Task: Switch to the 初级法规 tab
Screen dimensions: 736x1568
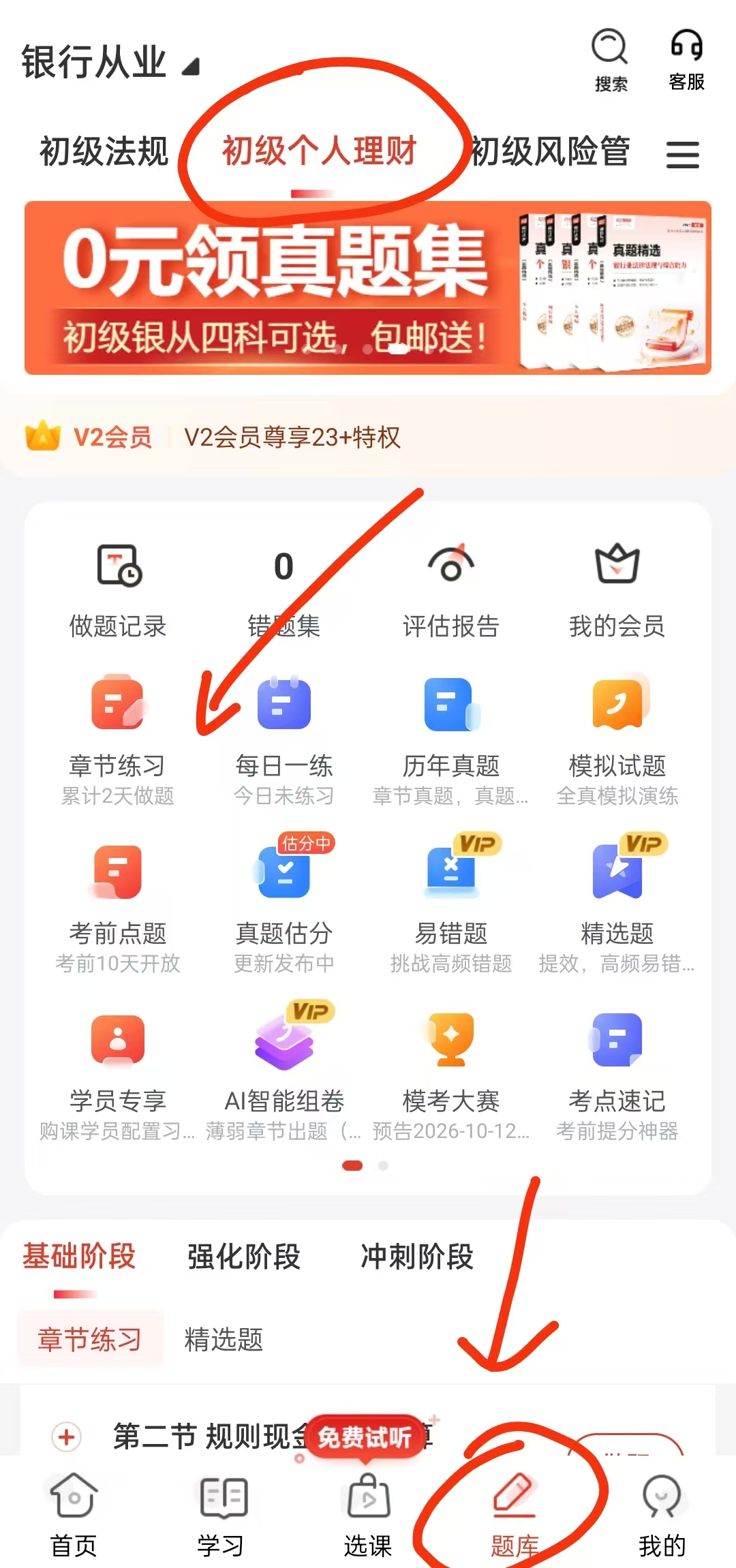Action: 104,151
